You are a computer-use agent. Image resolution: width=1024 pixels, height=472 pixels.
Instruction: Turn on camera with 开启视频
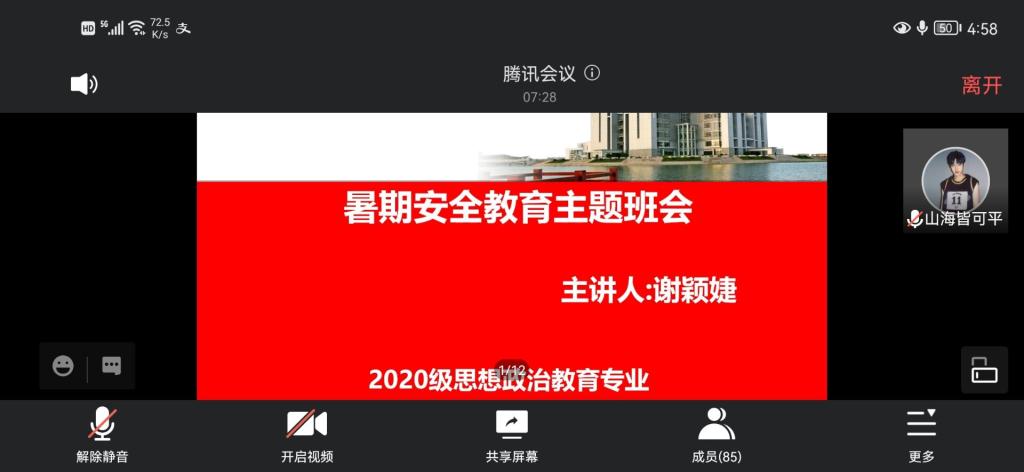point(307,436)
